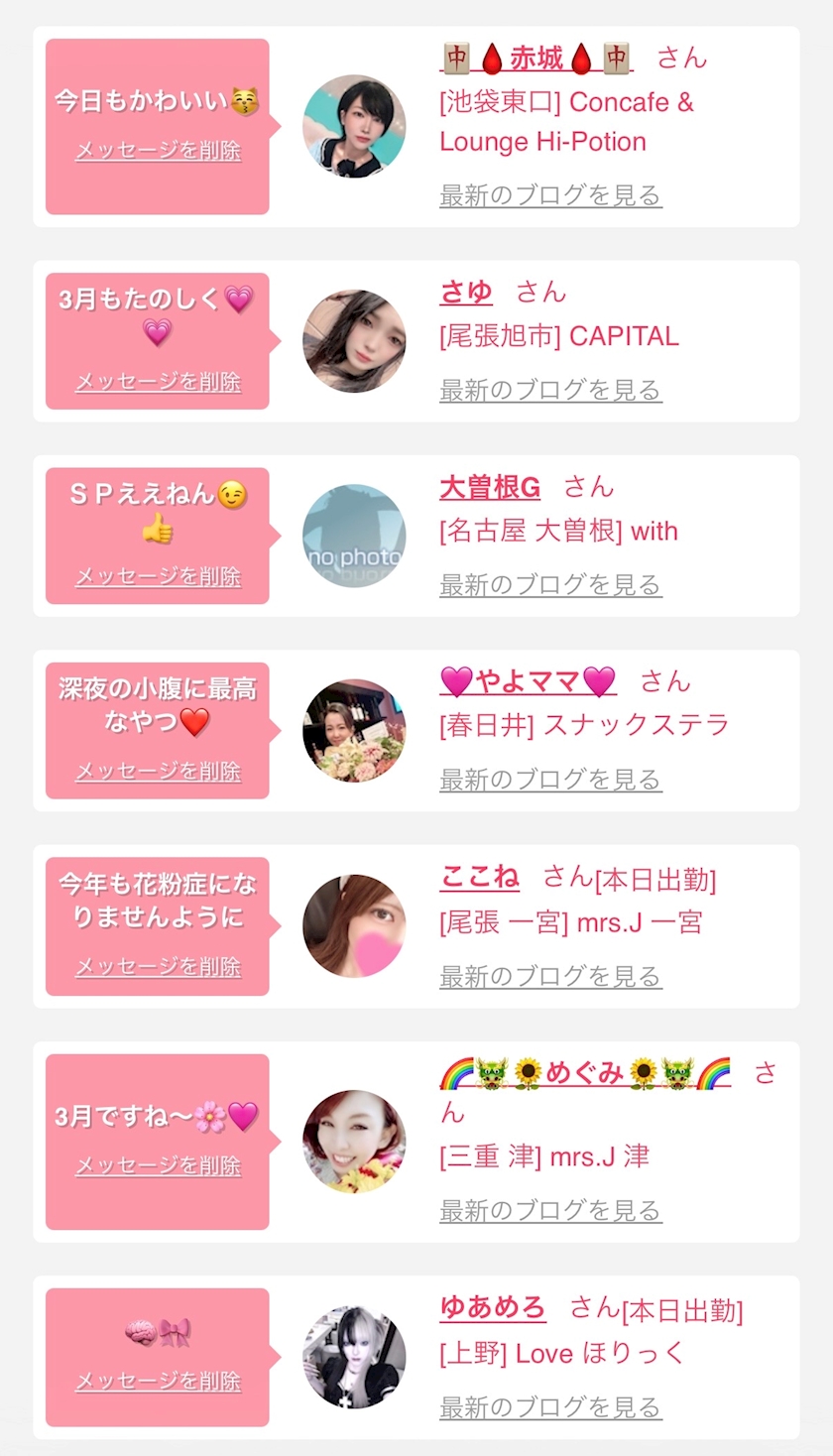The height and width of the screenshot is (1456, 833).
Task: View ここね's latest blog
Action: coord(550,976)
